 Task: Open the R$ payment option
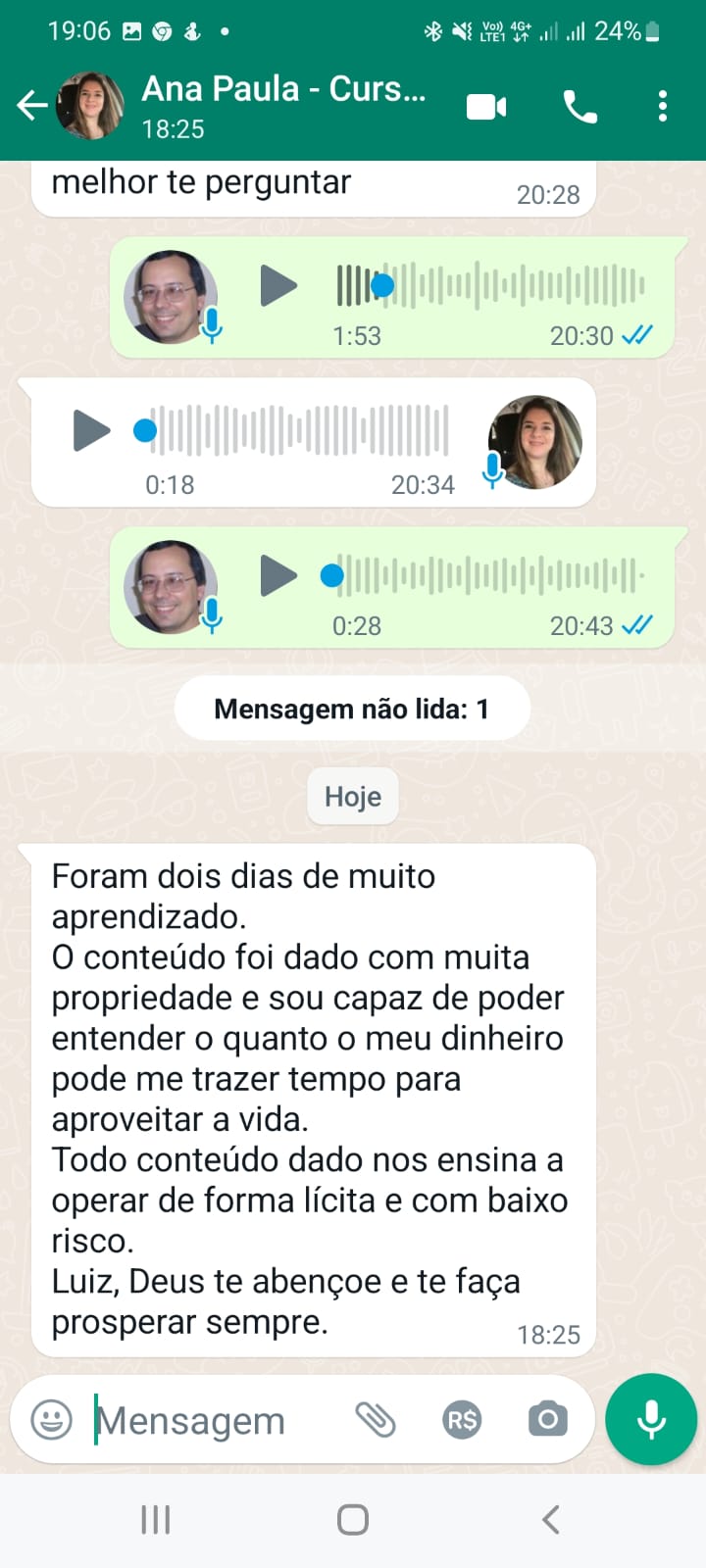tap(462, 1419)
